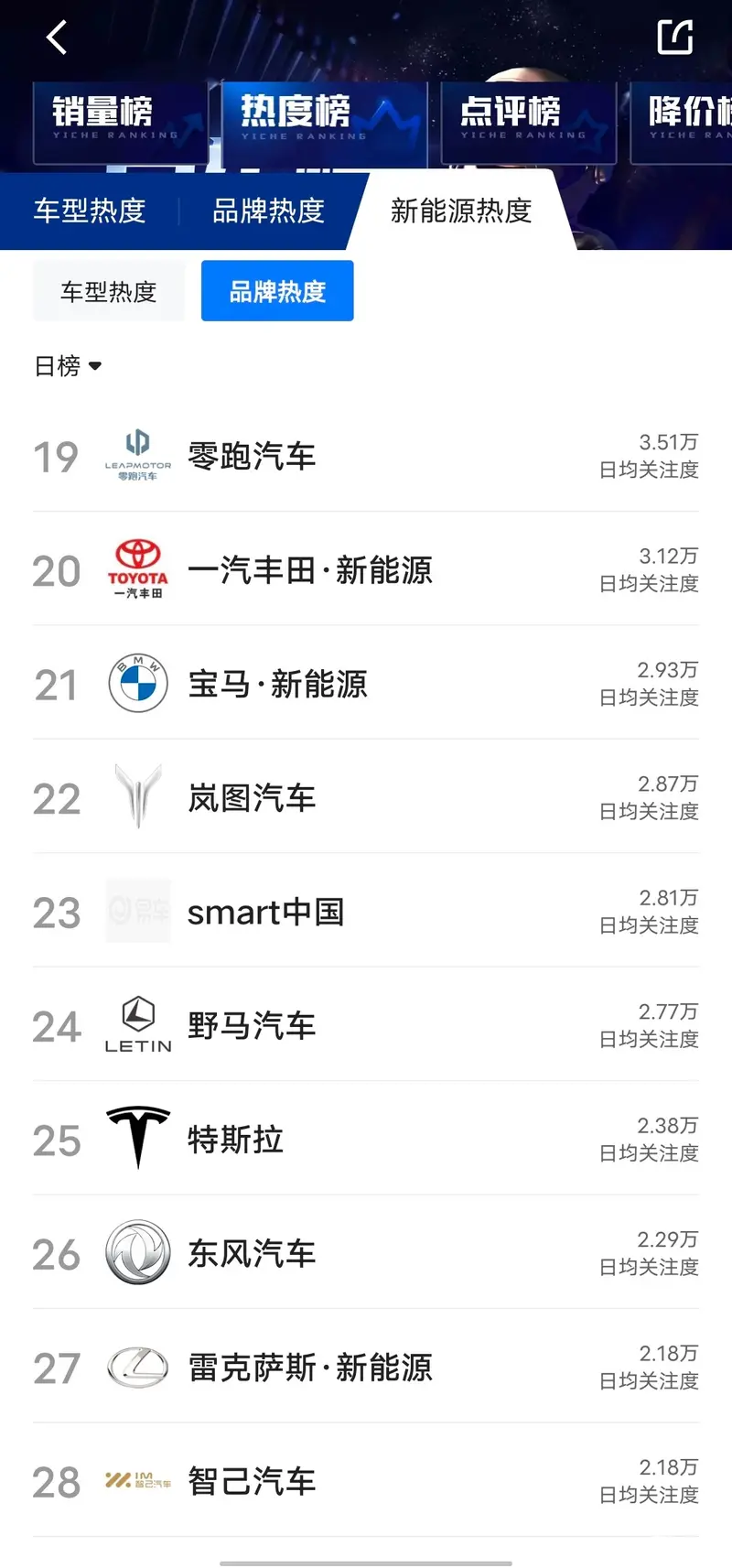
Task: Select the 品牌热度 top sub-tab
Action: click(x=268, y=211)
